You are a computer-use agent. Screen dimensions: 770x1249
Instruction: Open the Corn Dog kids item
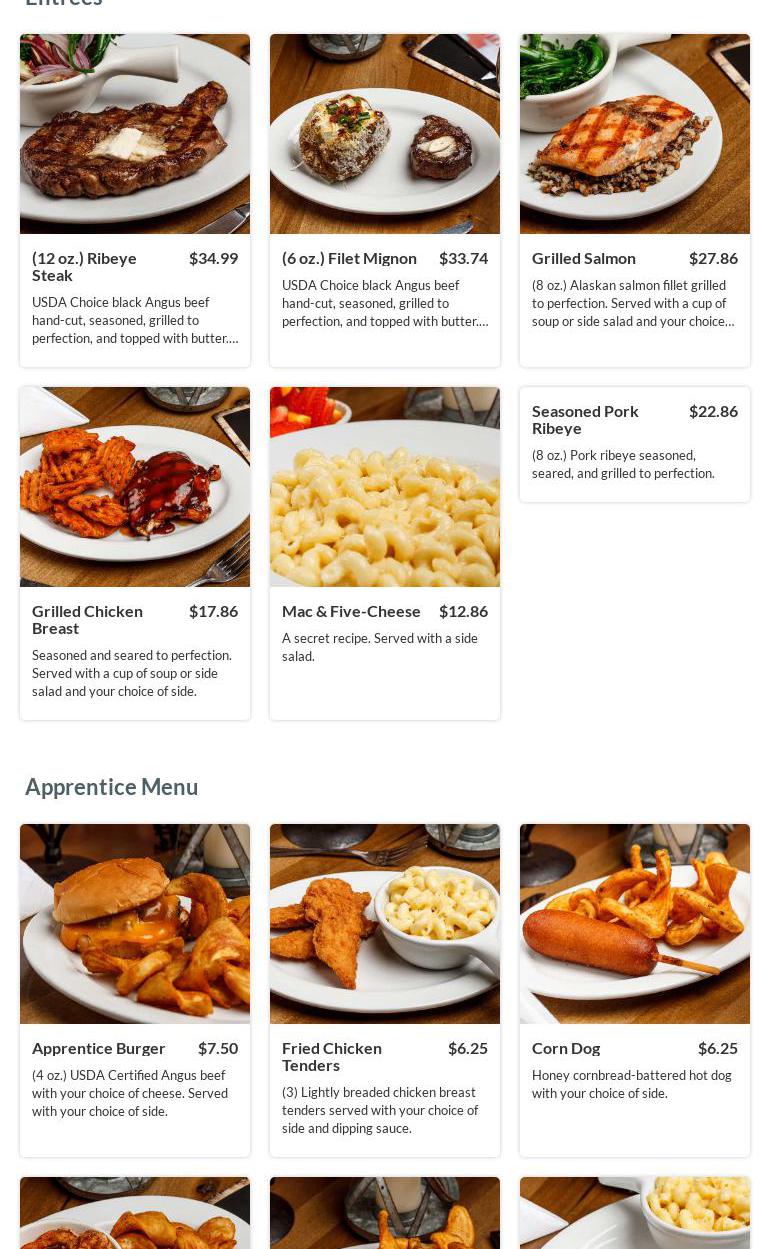(634, 989)
